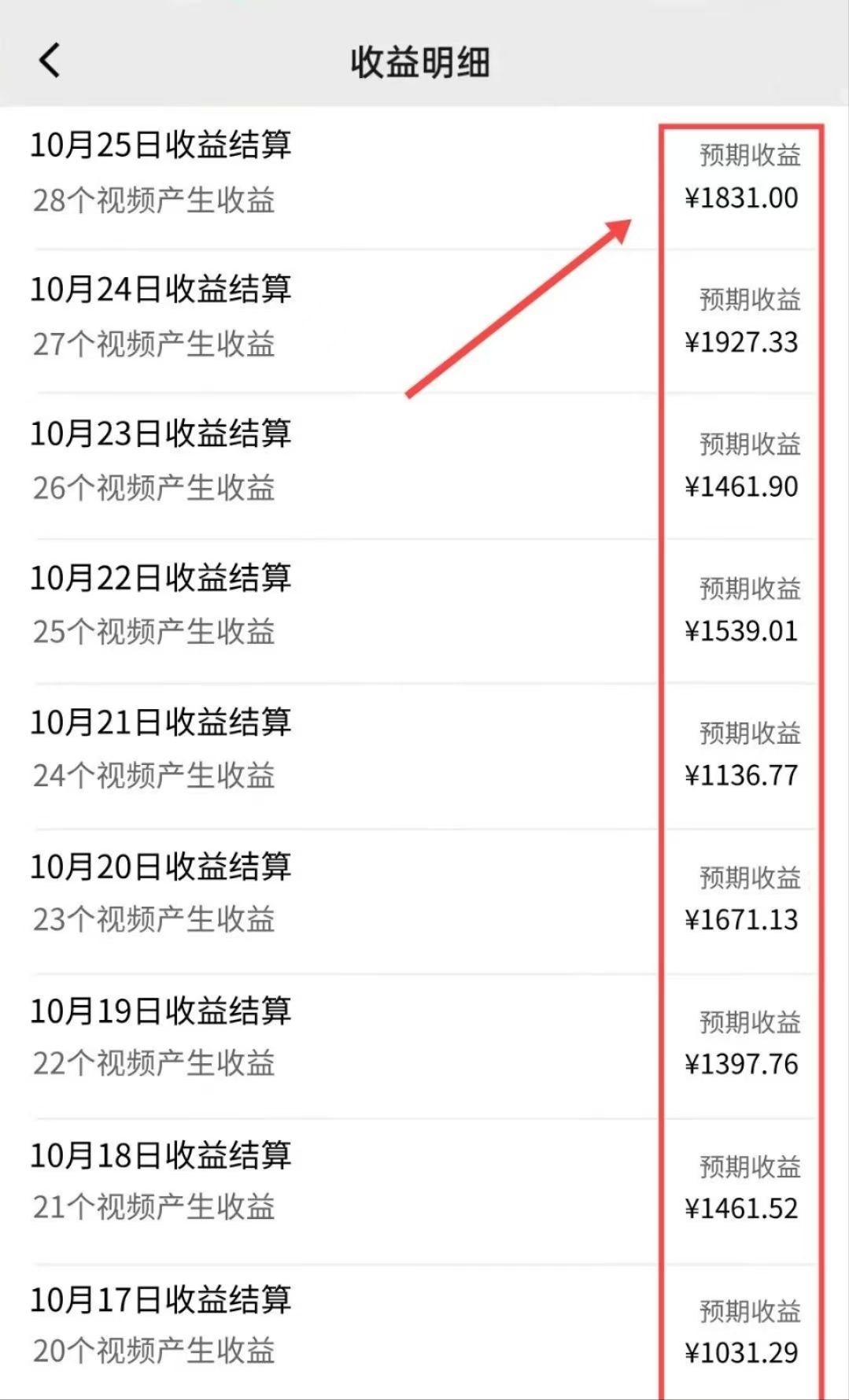The width and height of the screenshot is (849, 1400).
Task: Go back from the 收益明细 page
Action: point(50,61)
